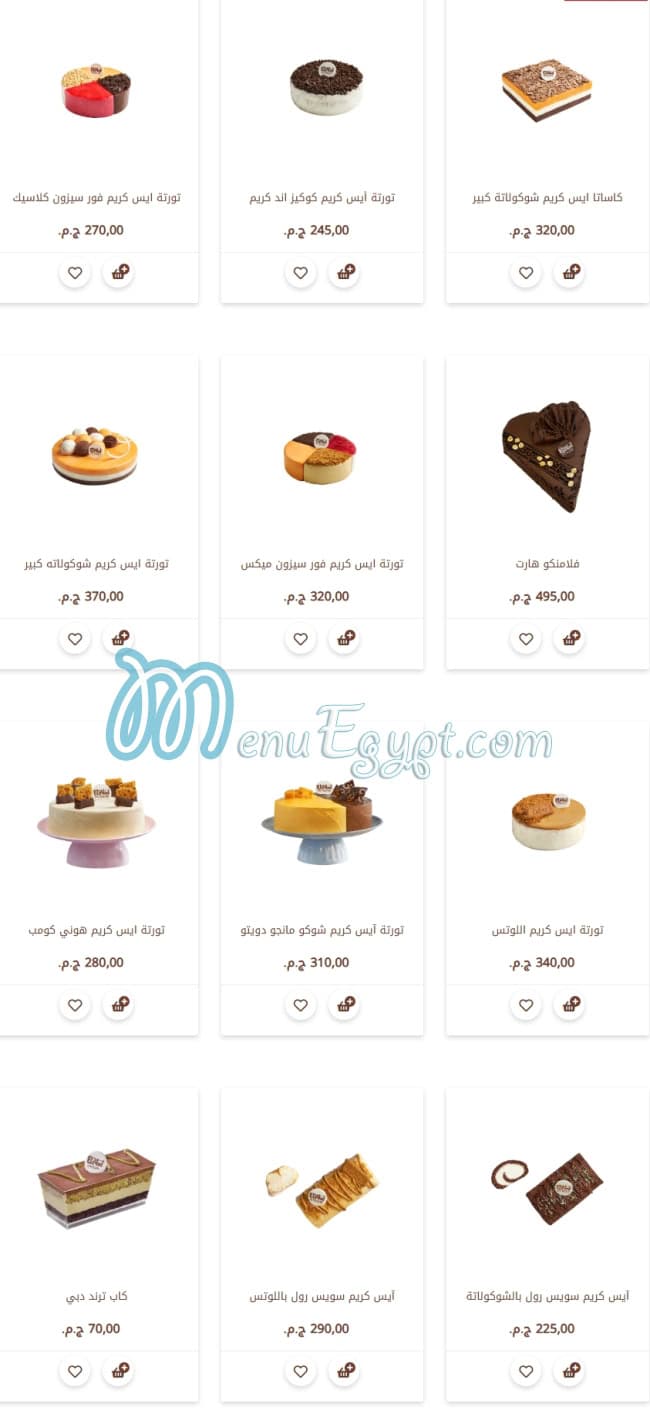
Task: Add the large chocolate cake (370) to the cart
Action: (x=118, y=638)
